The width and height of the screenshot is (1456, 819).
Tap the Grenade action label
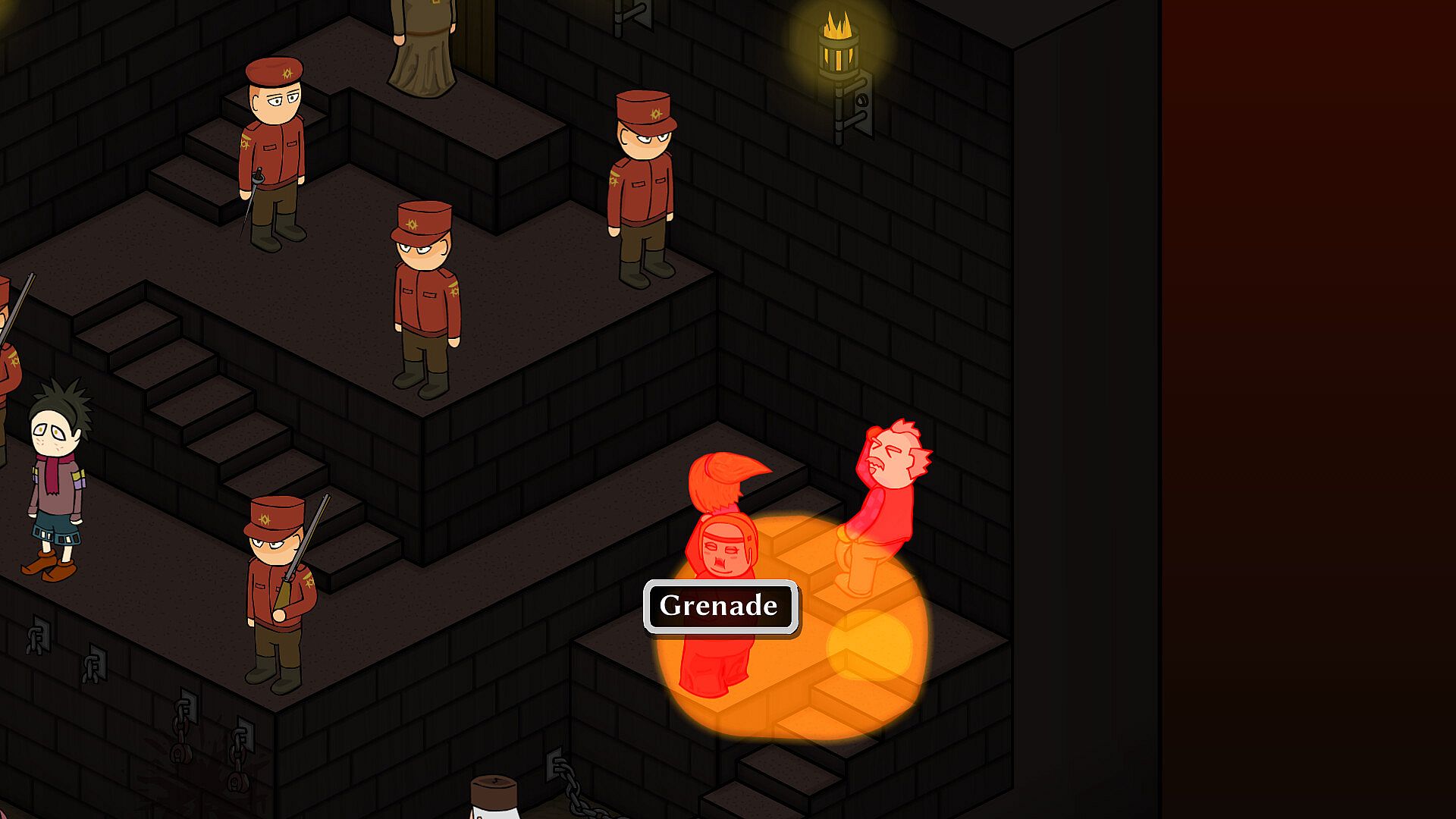click(720, 606)
